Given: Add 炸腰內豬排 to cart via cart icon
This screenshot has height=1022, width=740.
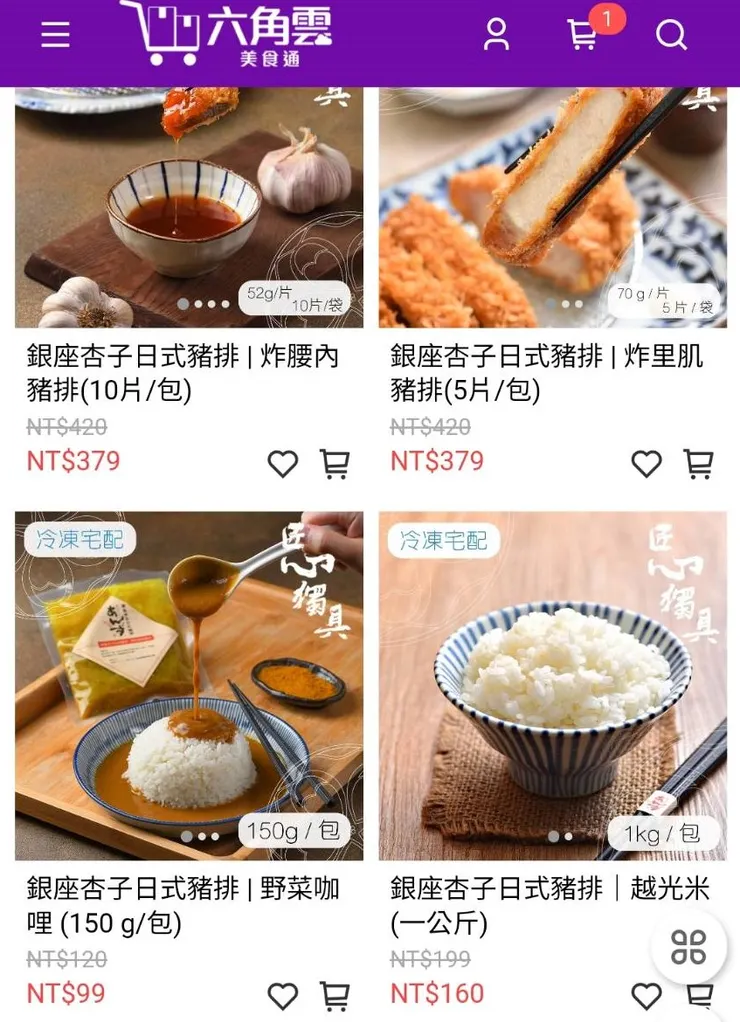Looking at the screenshot, I should point(333,464).
